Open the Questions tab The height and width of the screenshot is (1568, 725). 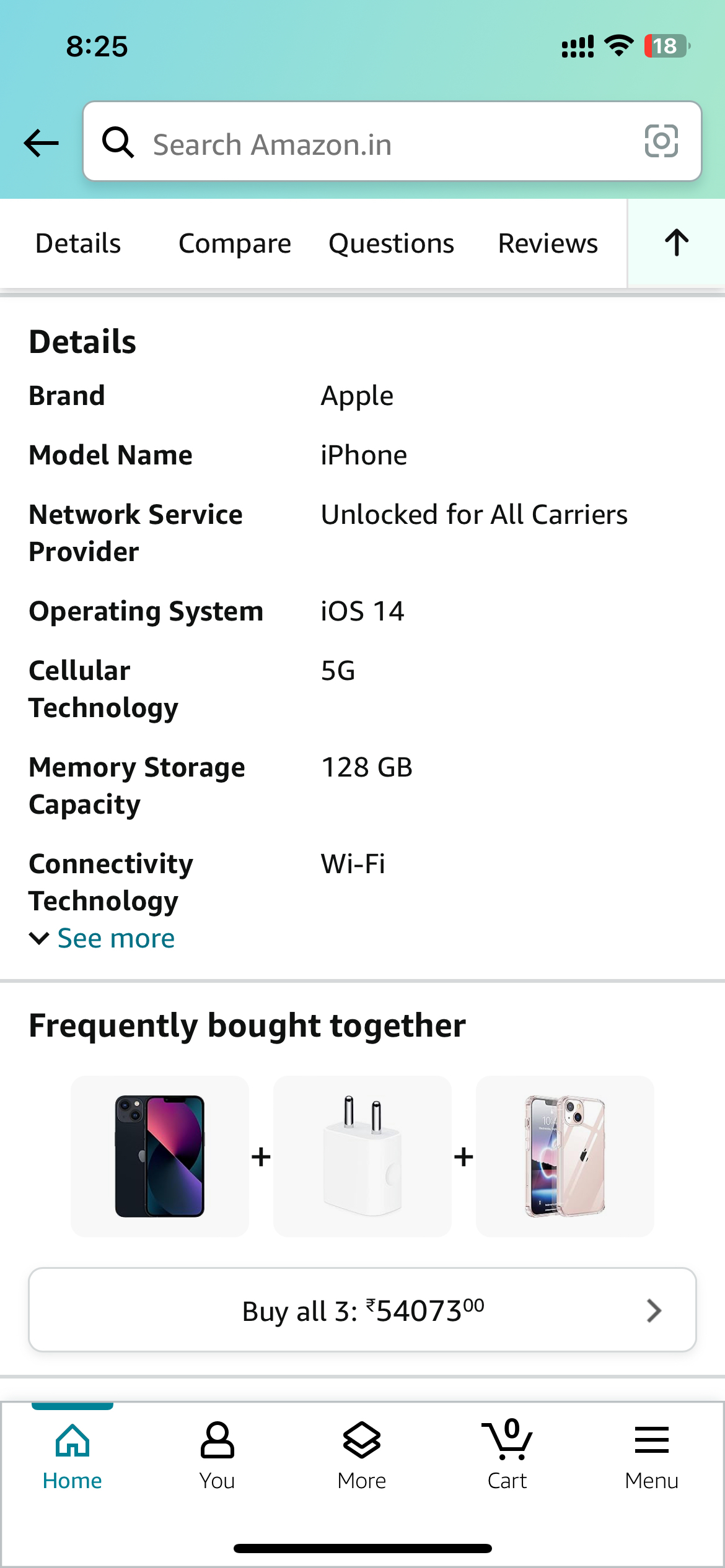[391, 243]
